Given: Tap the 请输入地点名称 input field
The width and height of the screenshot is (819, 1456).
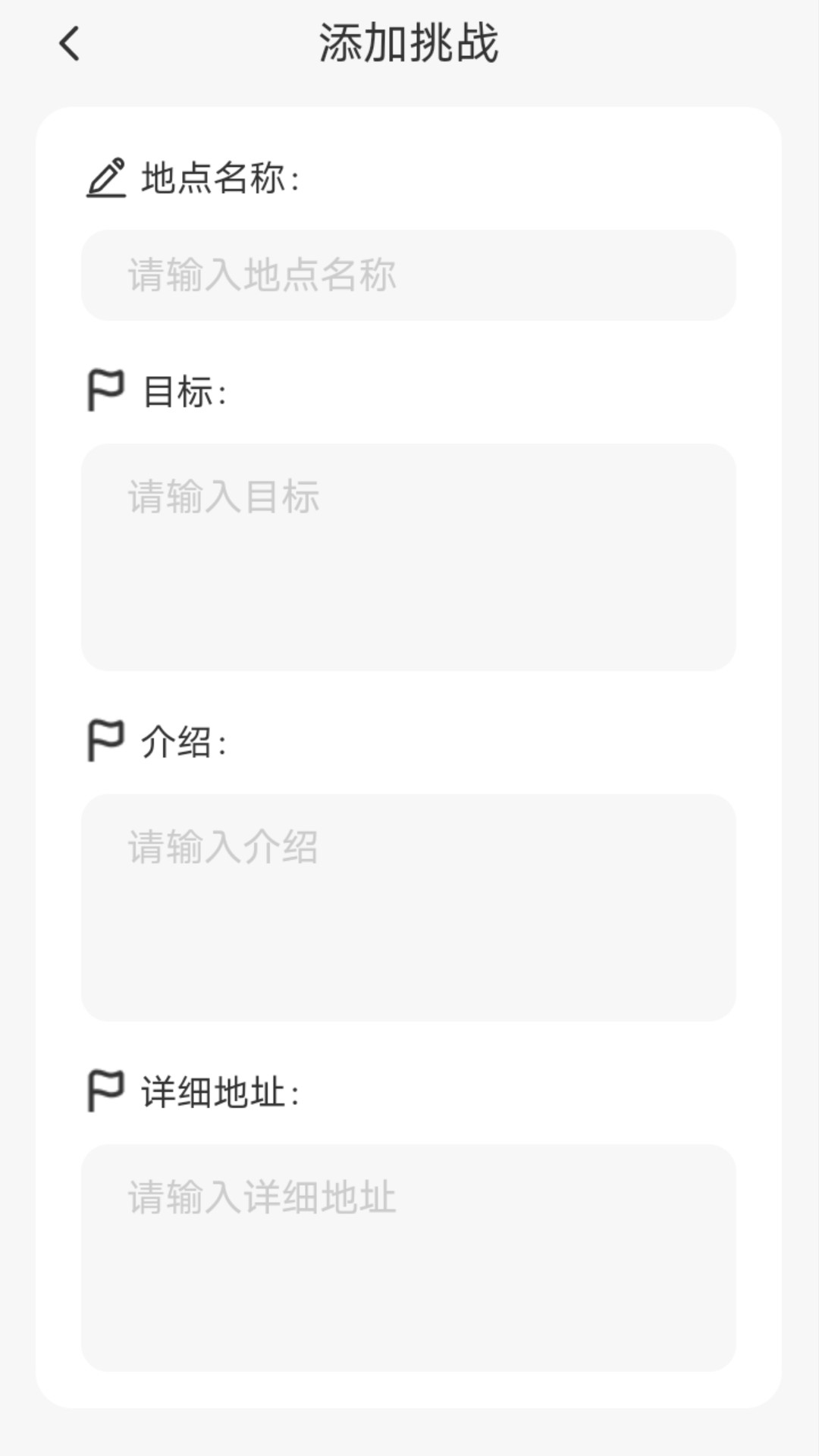Looking at the screenshot, I should click(x=408, y=275).
